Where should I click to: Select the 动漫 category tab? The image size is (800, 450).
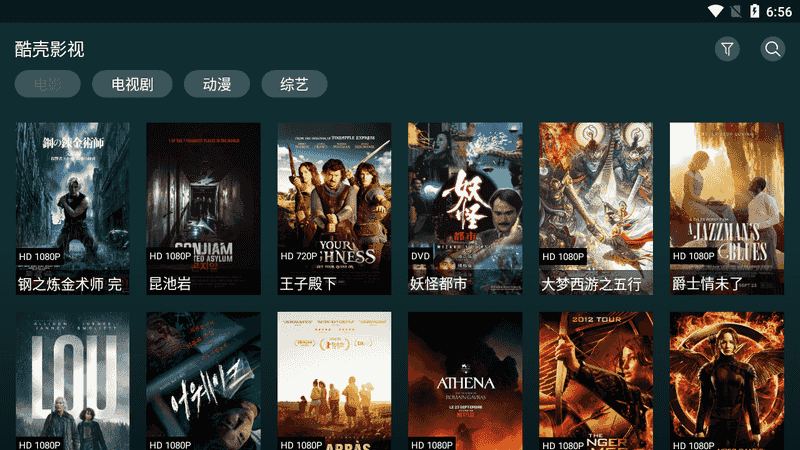coord(216,84)
